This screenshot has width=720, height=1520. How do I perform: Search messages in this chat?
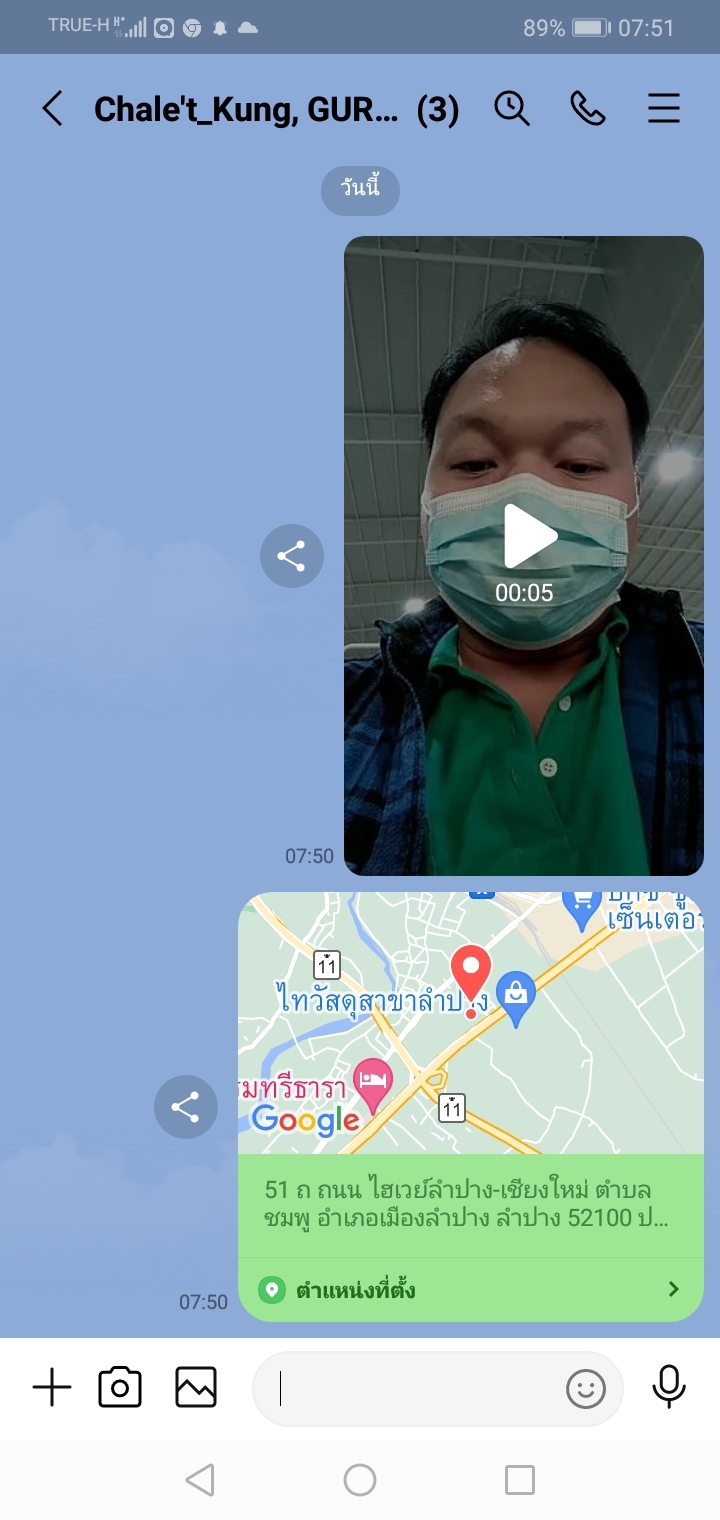click(512, 109)
